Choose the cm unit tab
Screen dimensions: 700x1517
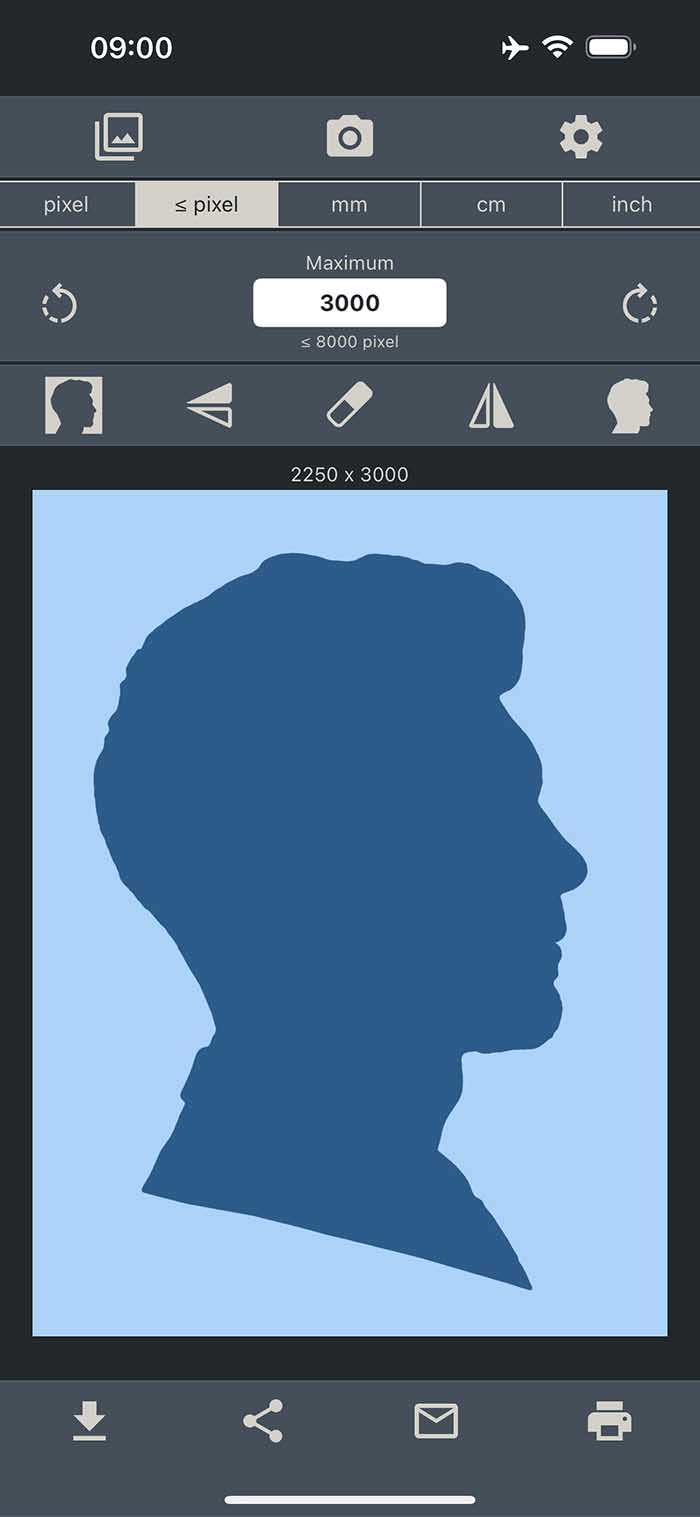(x=491, y=205)
